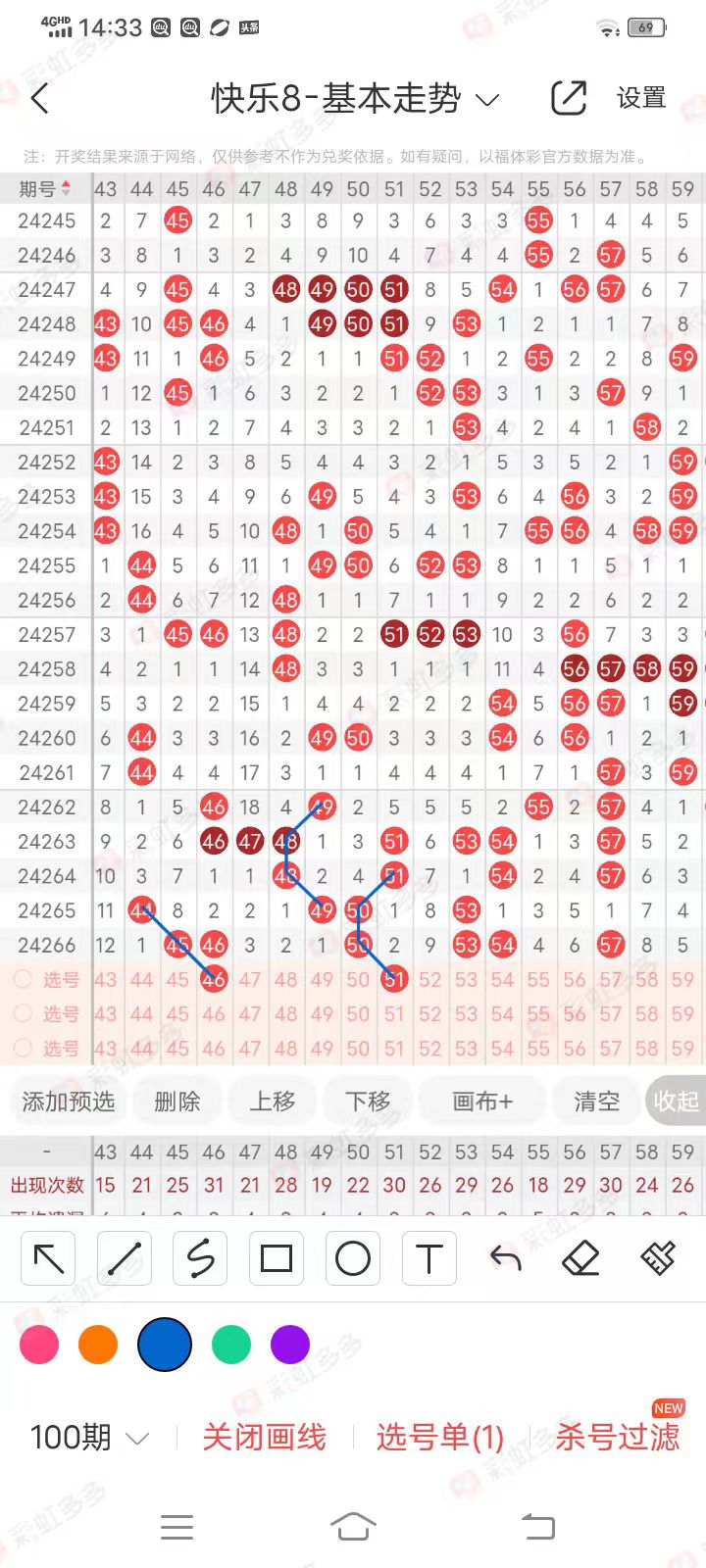Turn off drawing with 关闭画线
Viewport: 706px width, 1568px height.
[x=264, y=1438]
